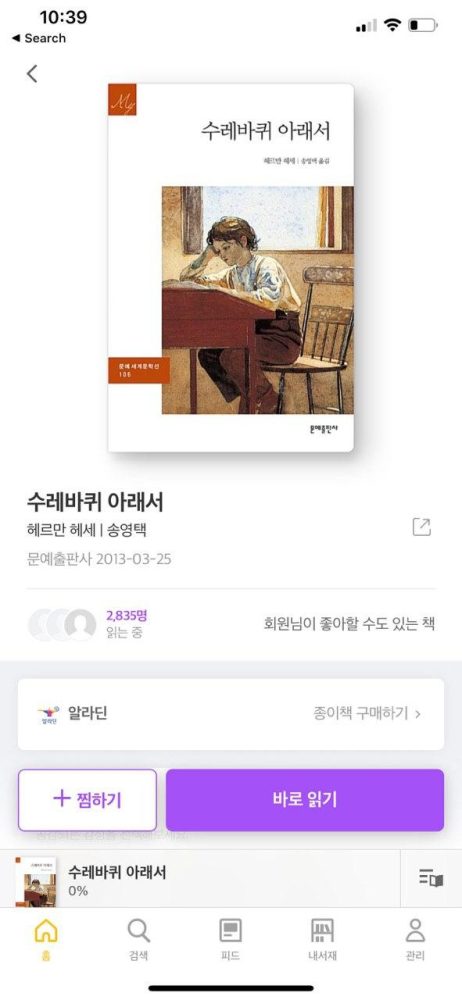The height and width of the screenshot is (1000, 462).
Task: Return to Search via status bar link
Action: pyautogui.click(x=39, y=38)
